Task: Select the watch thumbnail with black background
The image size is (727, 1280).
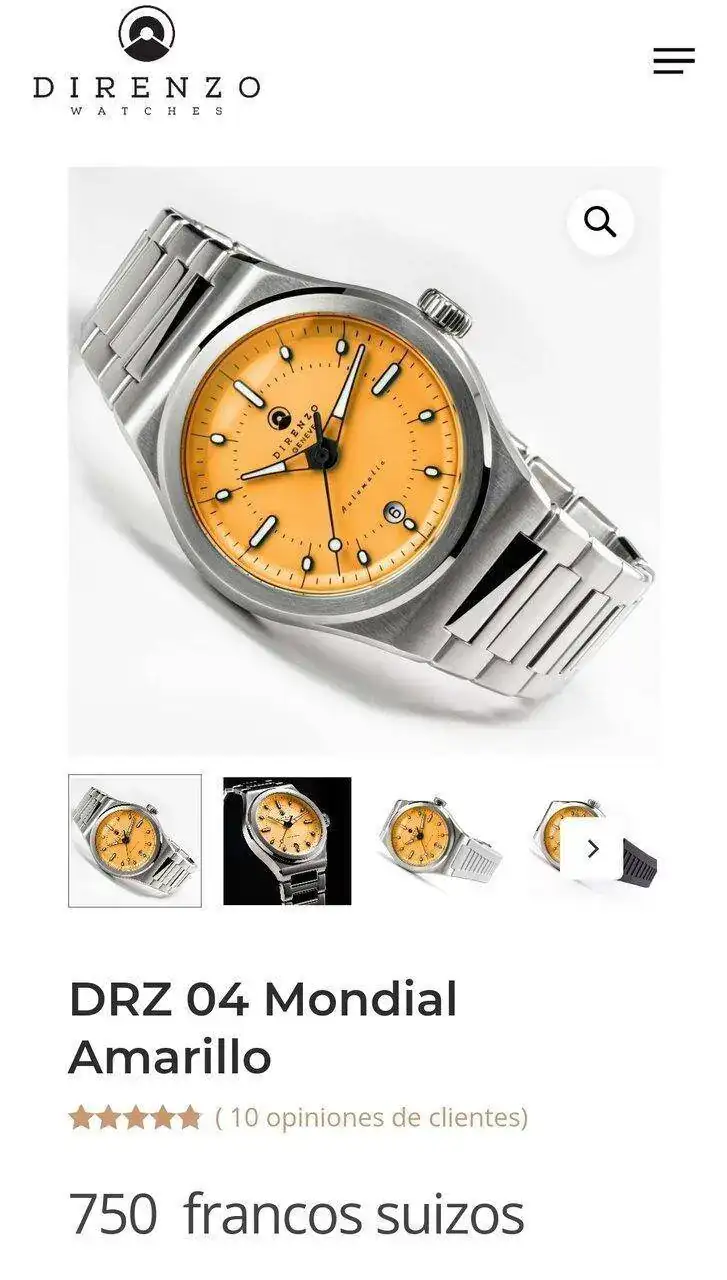Action: [x=287, y=841]
